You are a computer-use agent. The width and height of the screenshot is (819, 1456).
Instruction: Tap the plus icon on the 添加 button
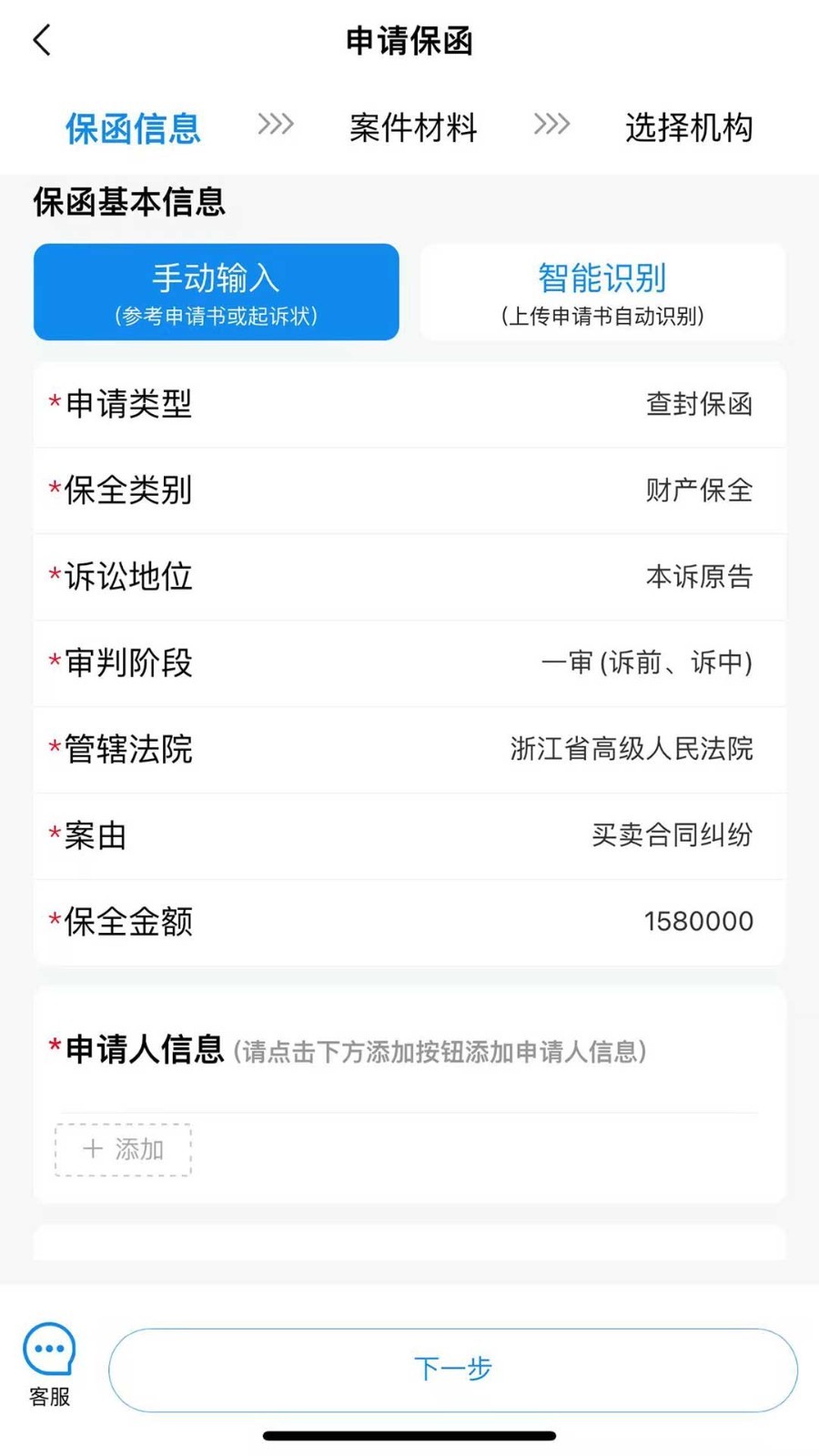[x=92, y=1149]
